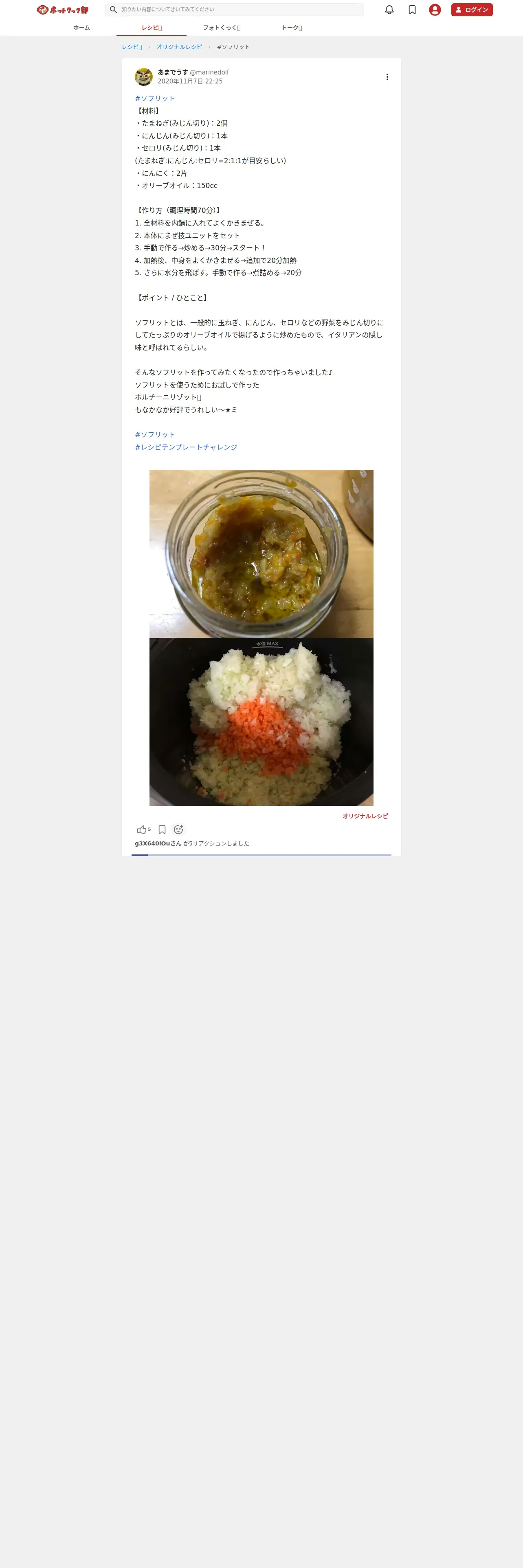
Task: Open the account profile icon
Action: [435, 10]
